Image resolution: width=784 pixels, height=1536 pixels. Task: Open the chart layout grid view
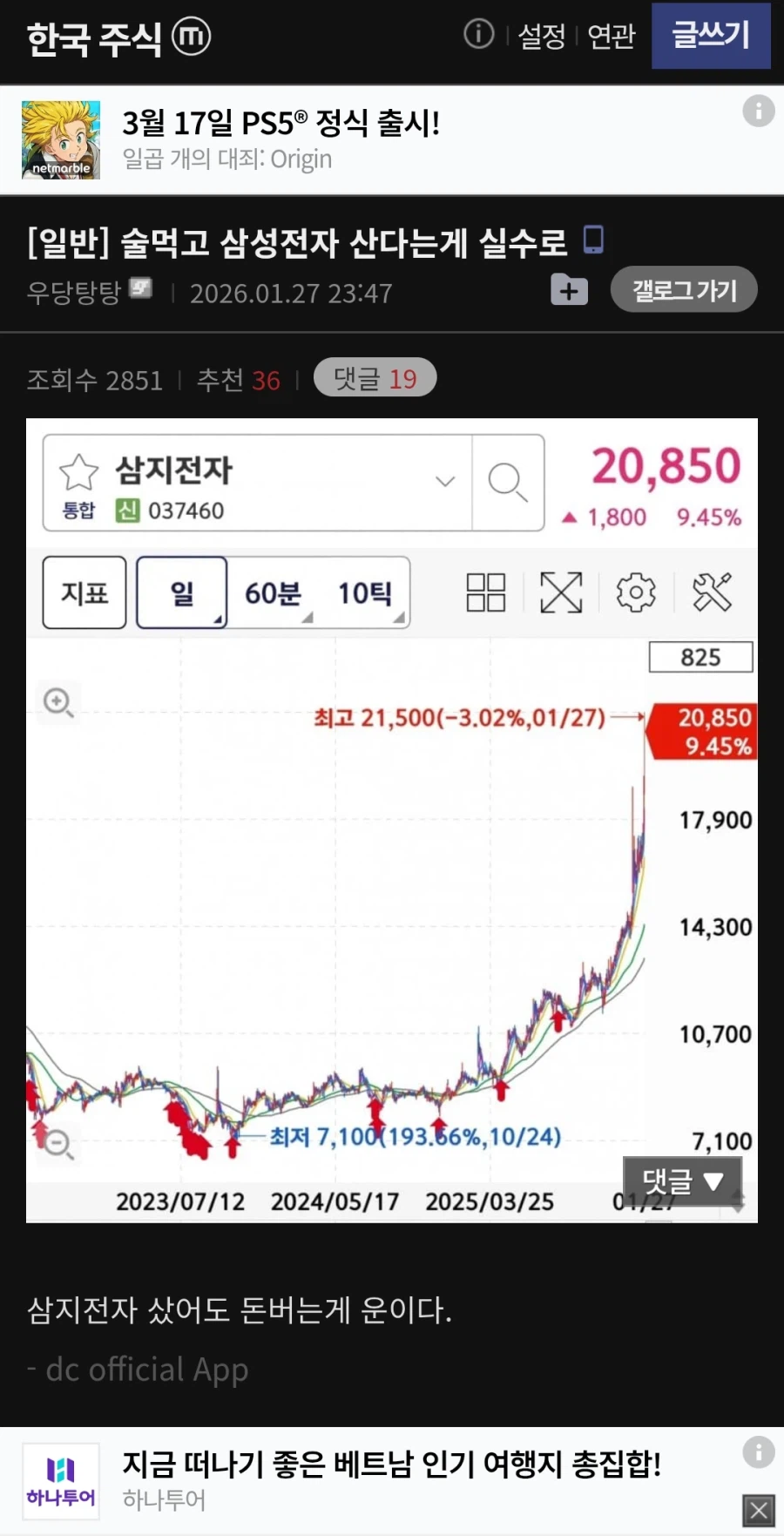tap(485, 592)
